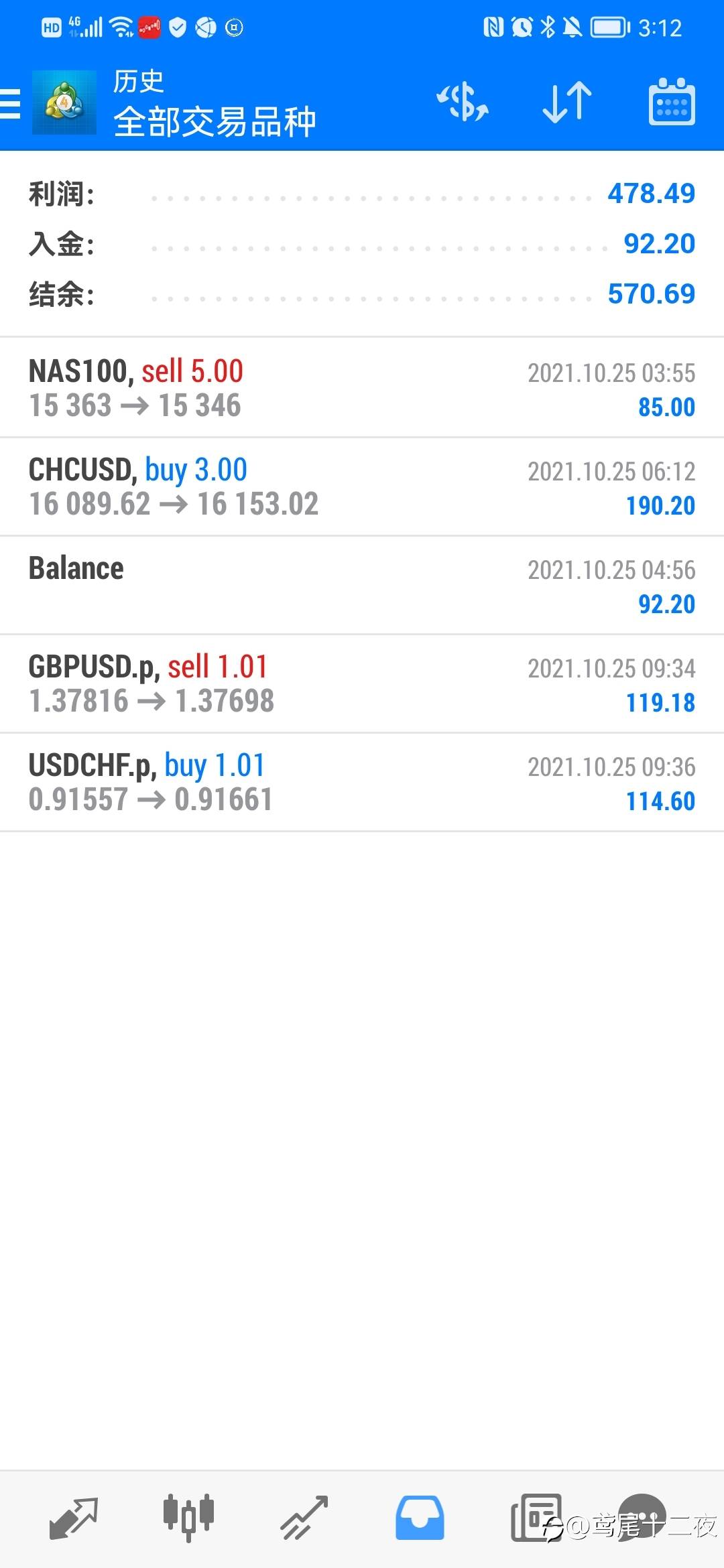Screen dimensions: 724x1568
Task: Open the hamburger drawer menu
Action: tap(10, 104)
